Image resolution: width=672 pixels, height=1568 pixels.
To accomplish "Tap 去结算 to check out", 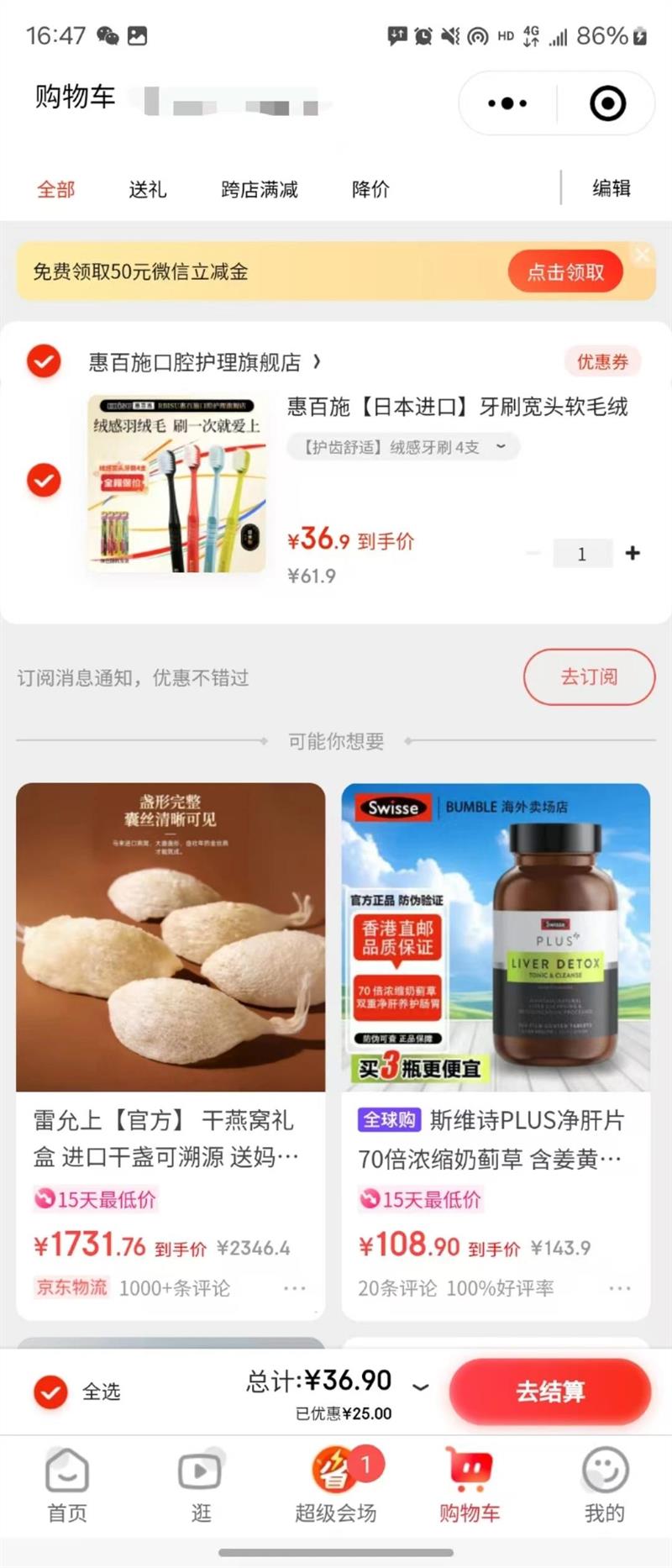I will coord(550,1392).
